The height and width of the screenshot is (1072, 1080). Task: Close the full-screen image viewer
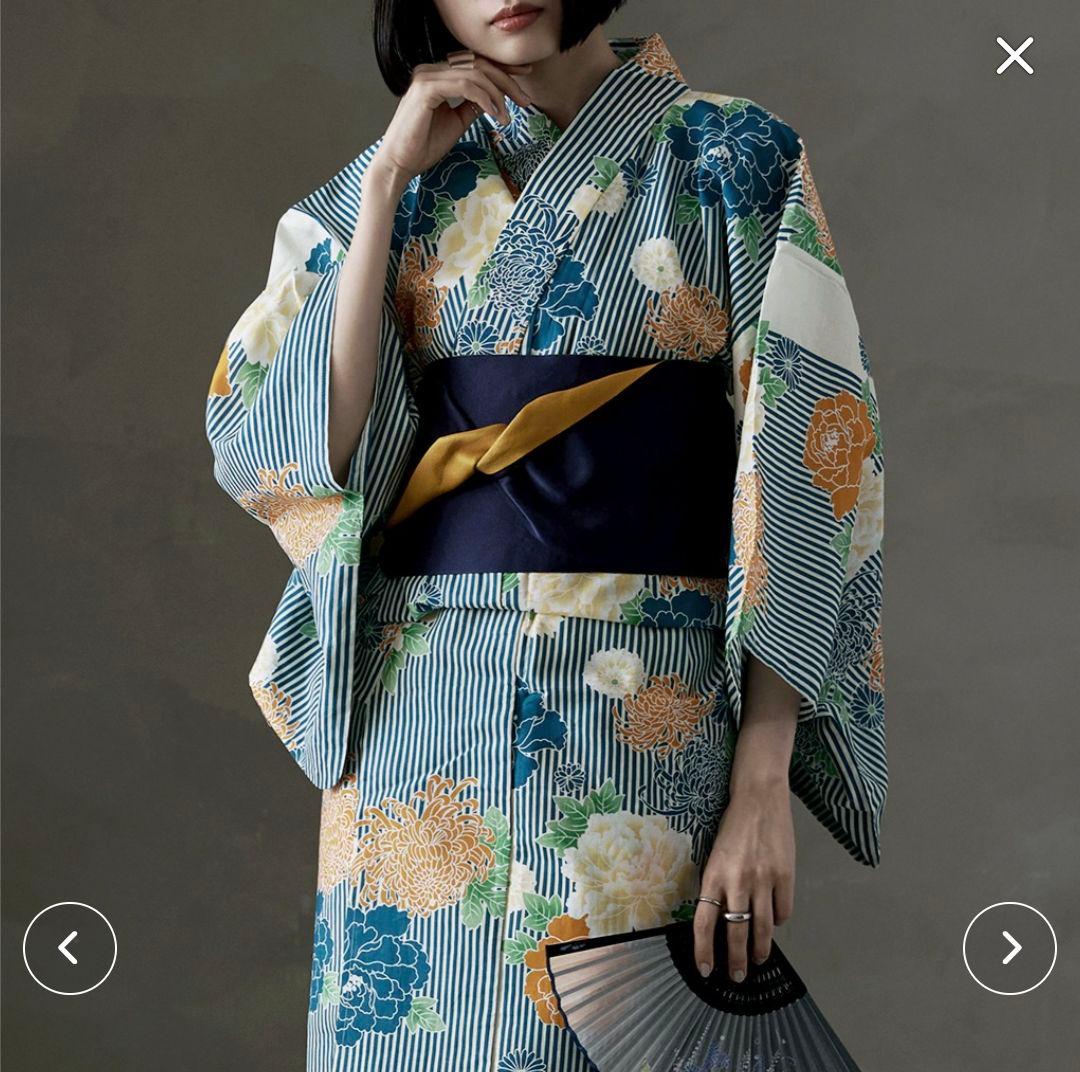coord(1014,56)
